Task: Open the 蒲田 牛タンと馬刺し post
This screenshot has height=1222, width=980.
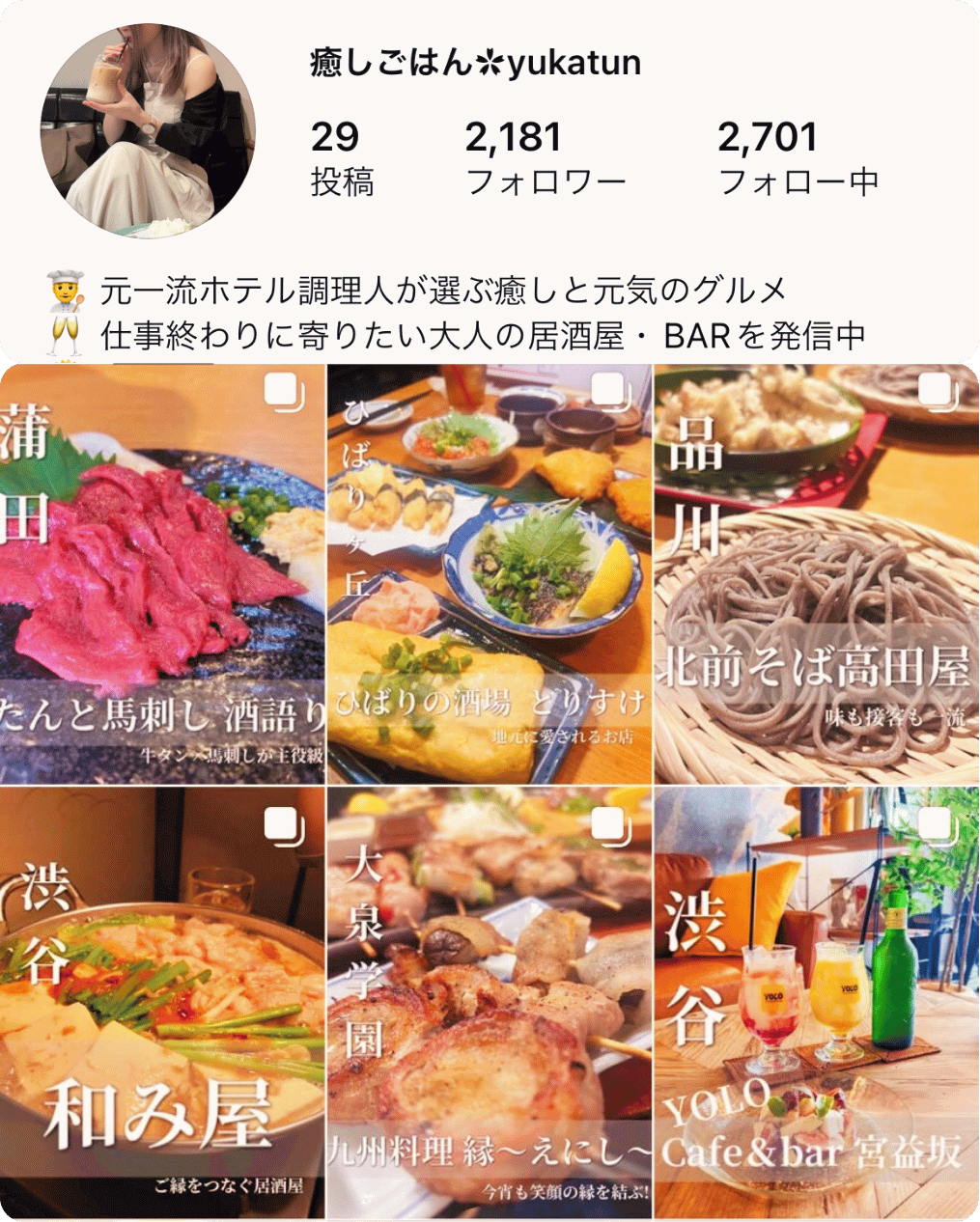Action: coord(164,569)
